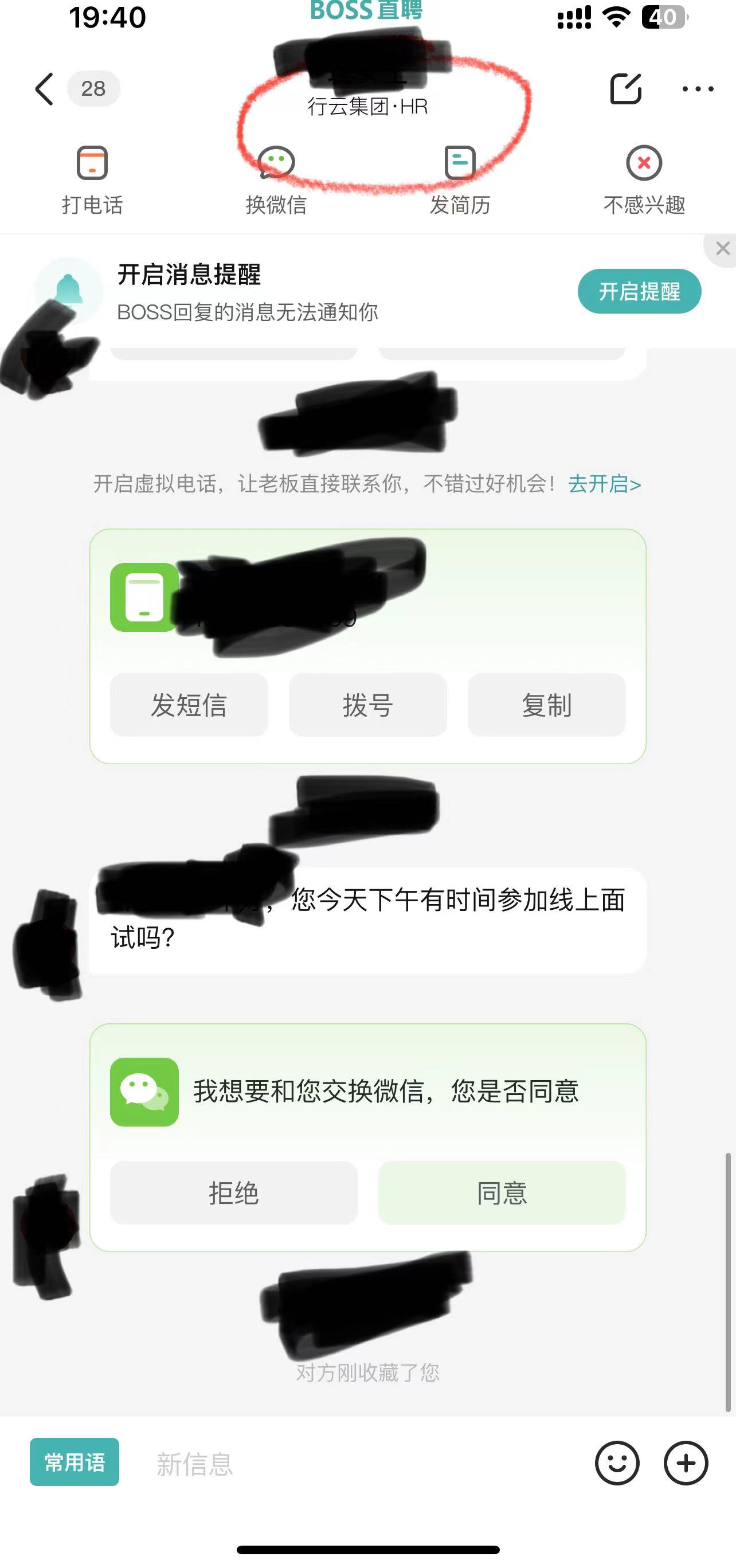This screenshot has width=736, height=1568.
Task: Open the emoji picker
Action: pyautogui.click(x=617, y=1463)
